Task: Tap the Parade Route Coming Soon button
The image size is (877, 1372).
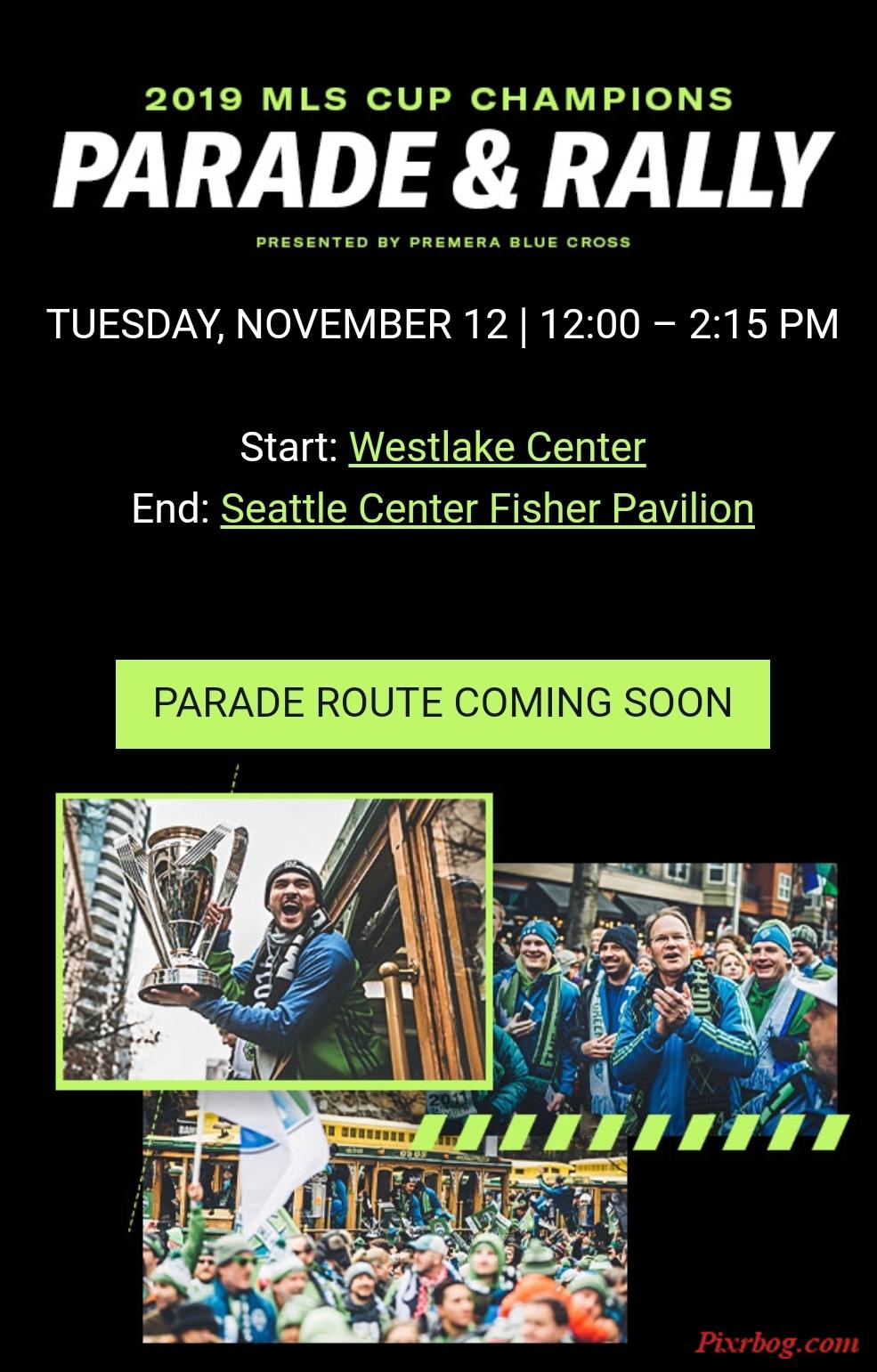Action: tap(443, 703)
